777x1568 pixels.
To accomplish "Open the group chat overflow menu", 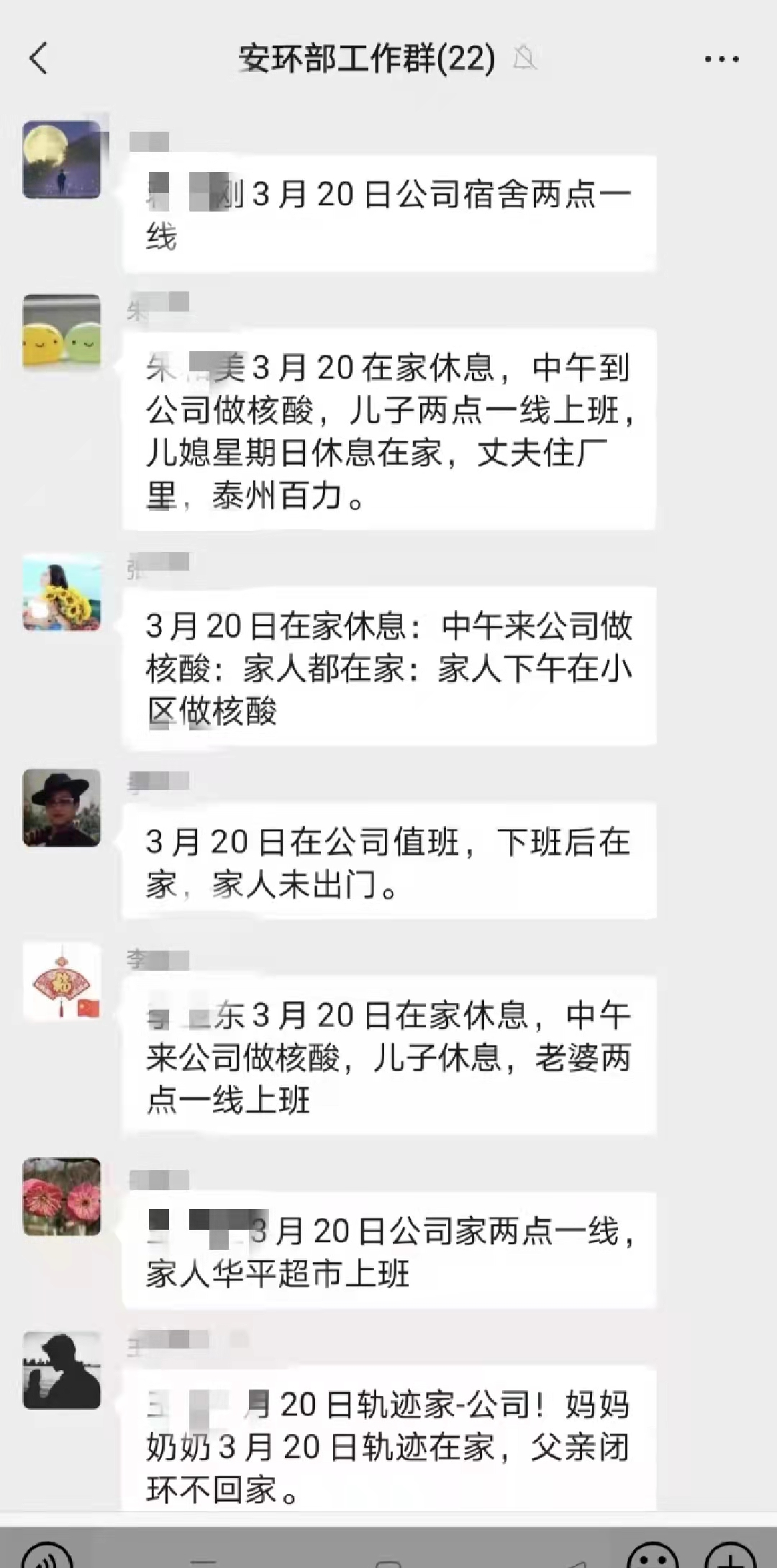I will [721, 59].
